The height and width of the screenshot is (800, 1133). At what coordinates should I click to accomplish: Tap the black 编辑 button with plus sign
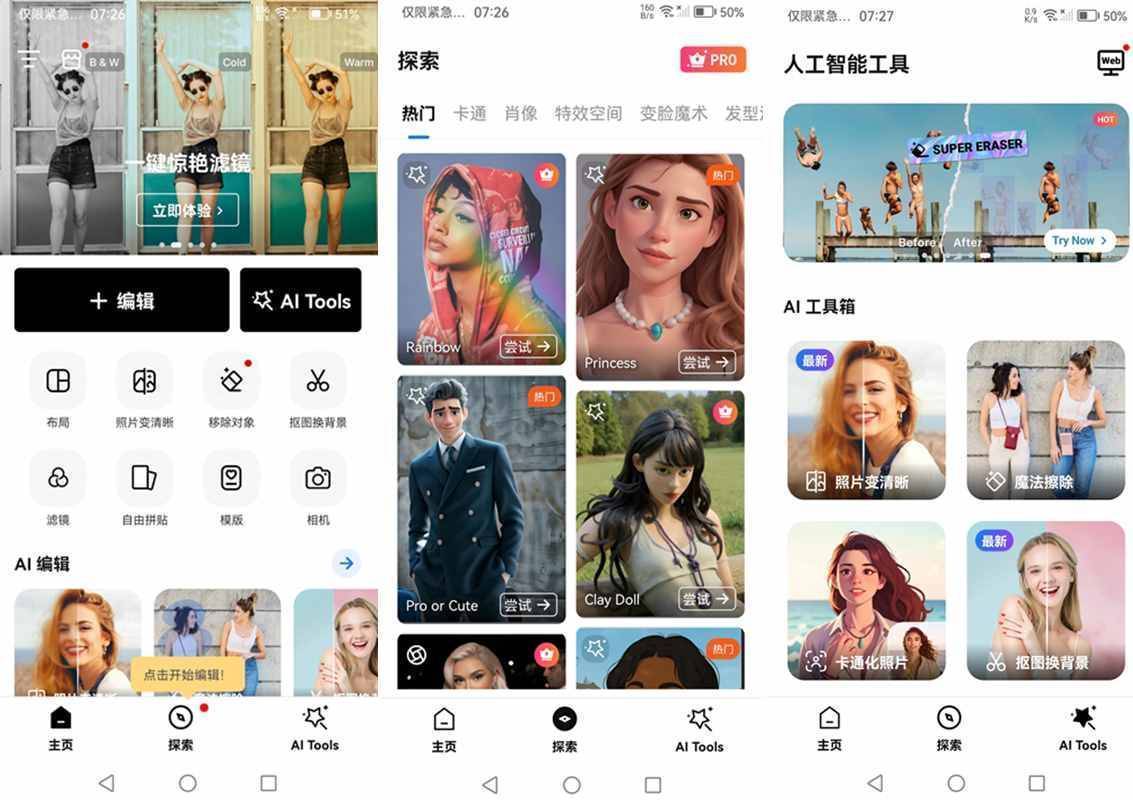click(x=121, y=300)
